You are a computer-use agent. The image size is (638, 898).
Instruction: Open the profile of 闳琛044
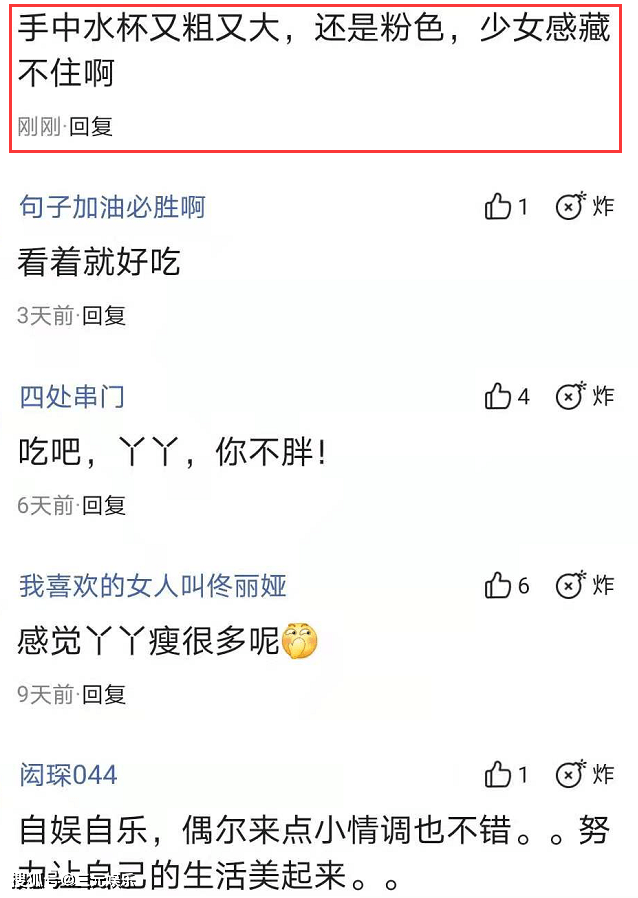[x=68, y=774]
